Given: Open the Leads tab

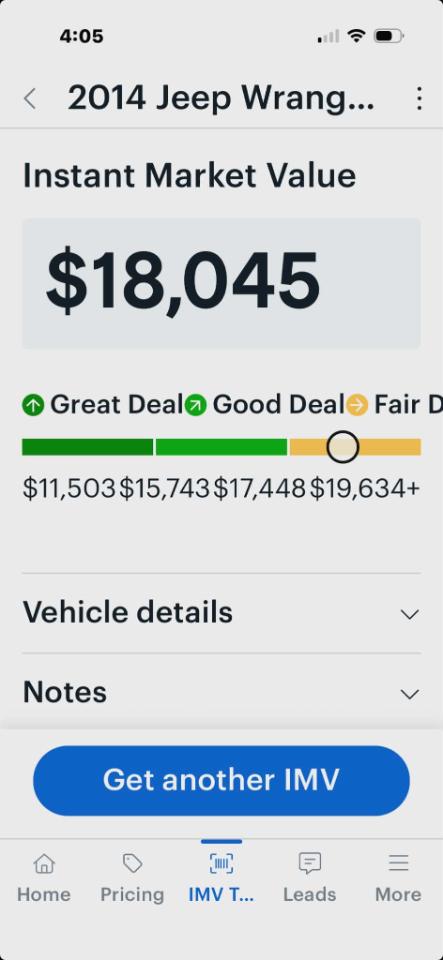Looking at the screenshot, I should [x=310, y=878].
